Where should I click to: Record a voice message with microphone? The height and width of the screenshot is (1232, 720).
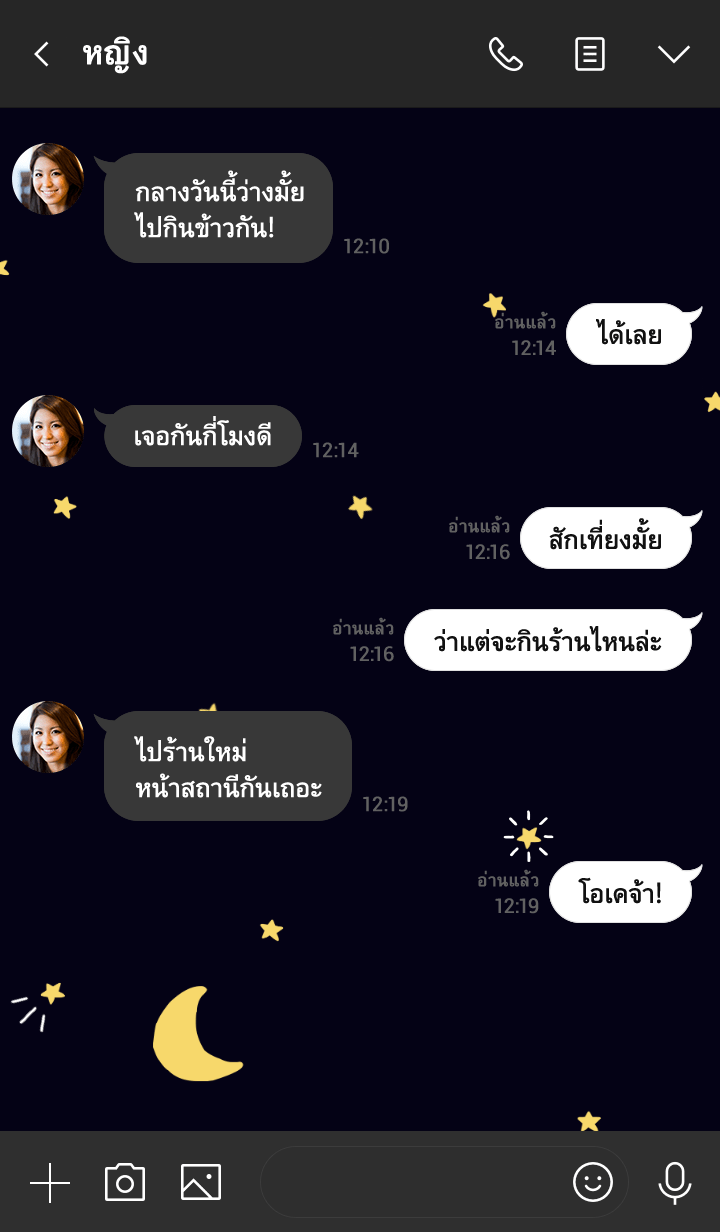675,1183
